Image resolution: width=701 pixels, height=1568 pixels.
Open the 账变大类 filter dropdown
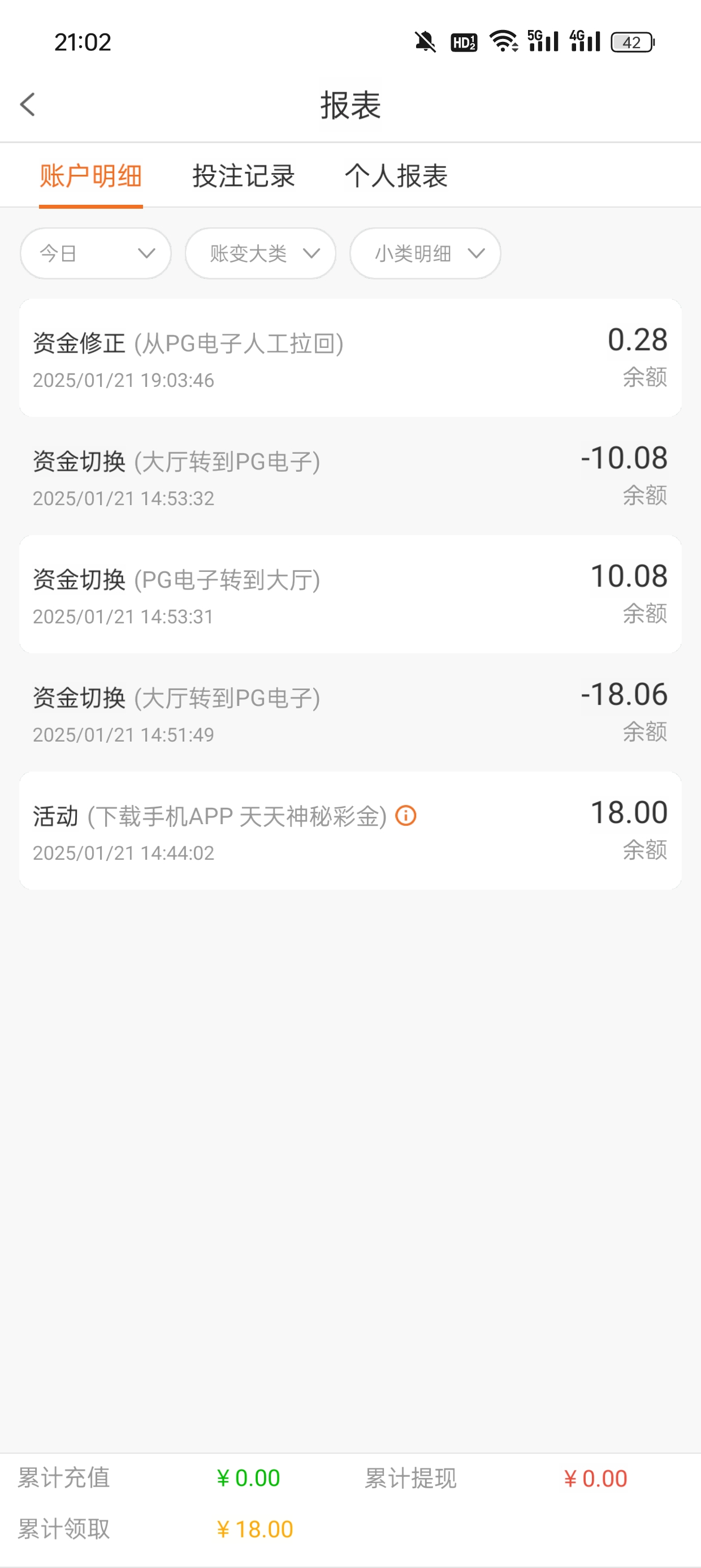261,253
